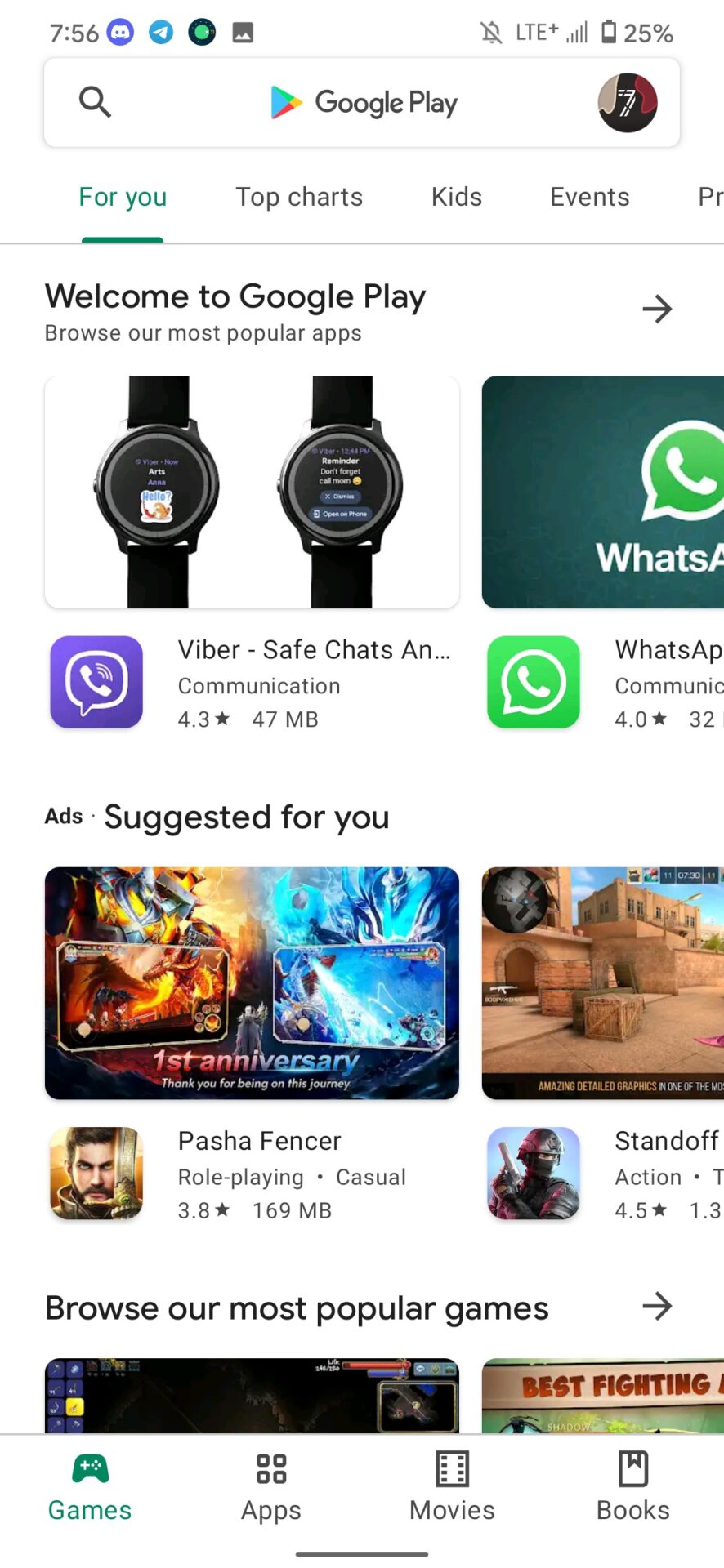This screenshot has height=1568, width=724.
Task: Switch to the Kids tab
Action: click(456, 198)
